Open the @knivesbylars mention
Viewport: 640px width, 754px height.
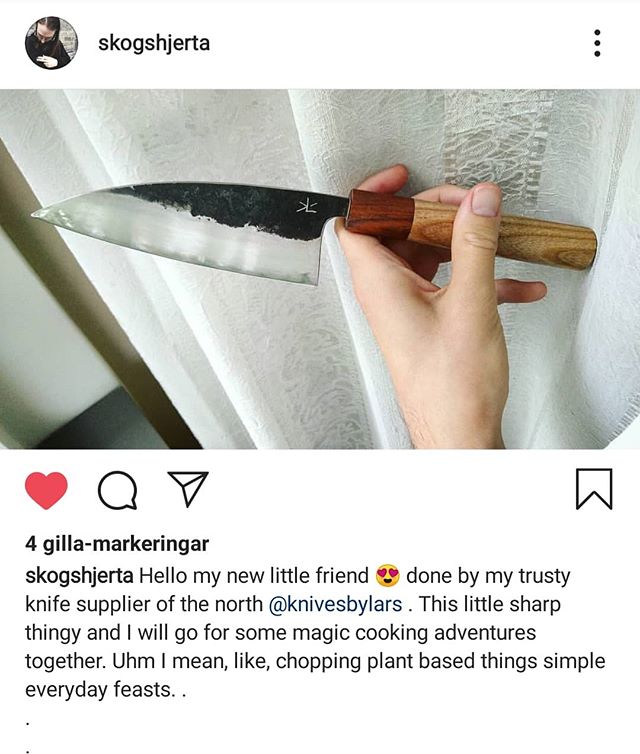pyautogui.click(x=335, y=605)
